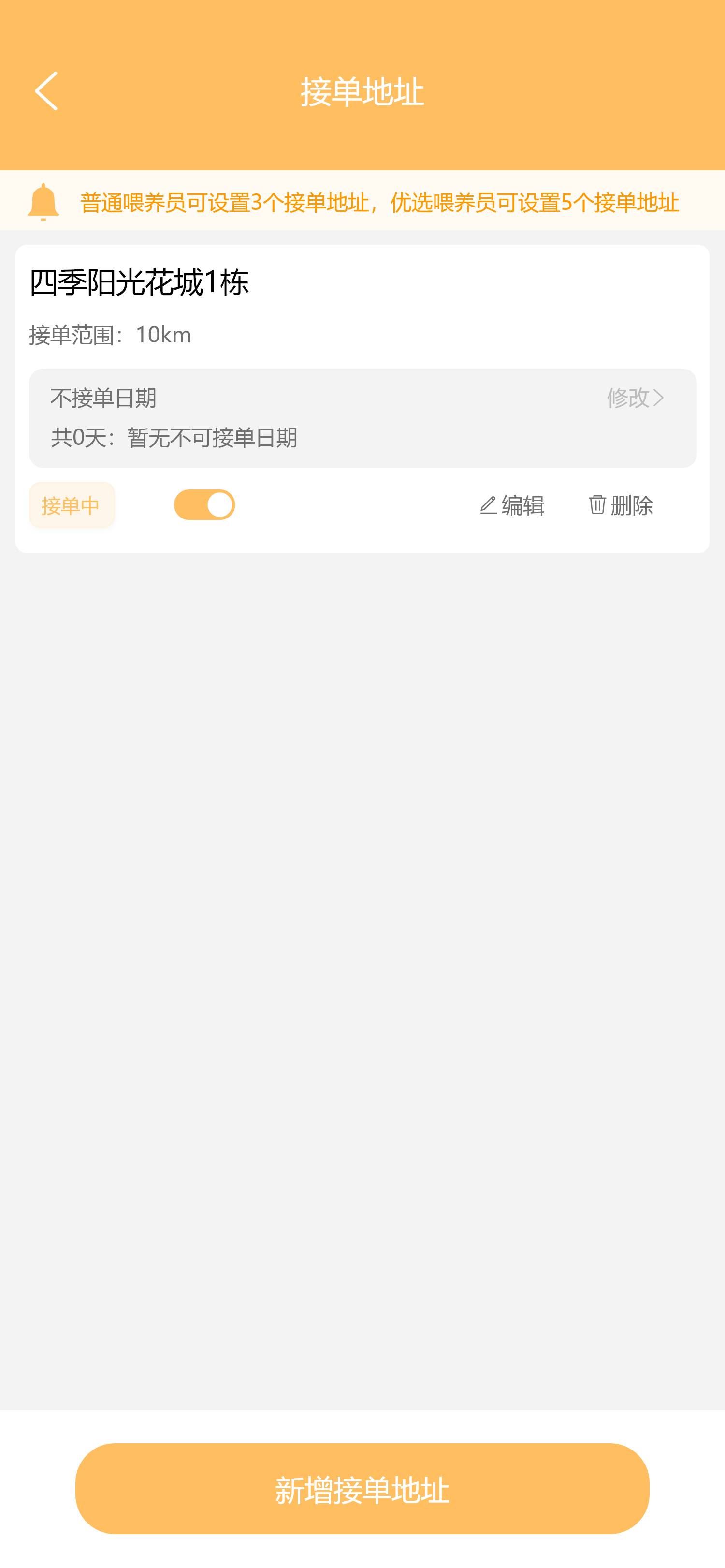Edit the 四季阳光花城1栋 address
This screenshot has width=725, height=1568.
pos(511,505)
